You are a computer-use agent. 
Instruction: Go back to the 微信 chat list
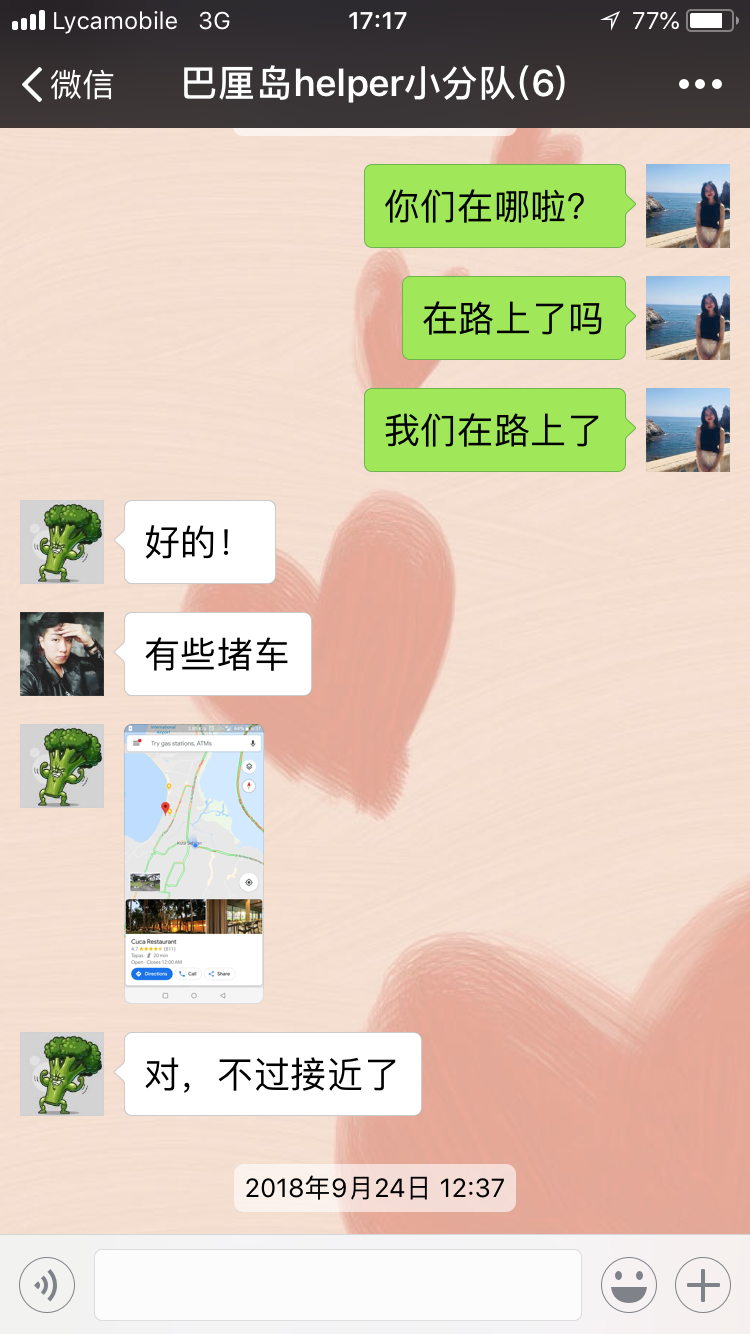[68, 85]
